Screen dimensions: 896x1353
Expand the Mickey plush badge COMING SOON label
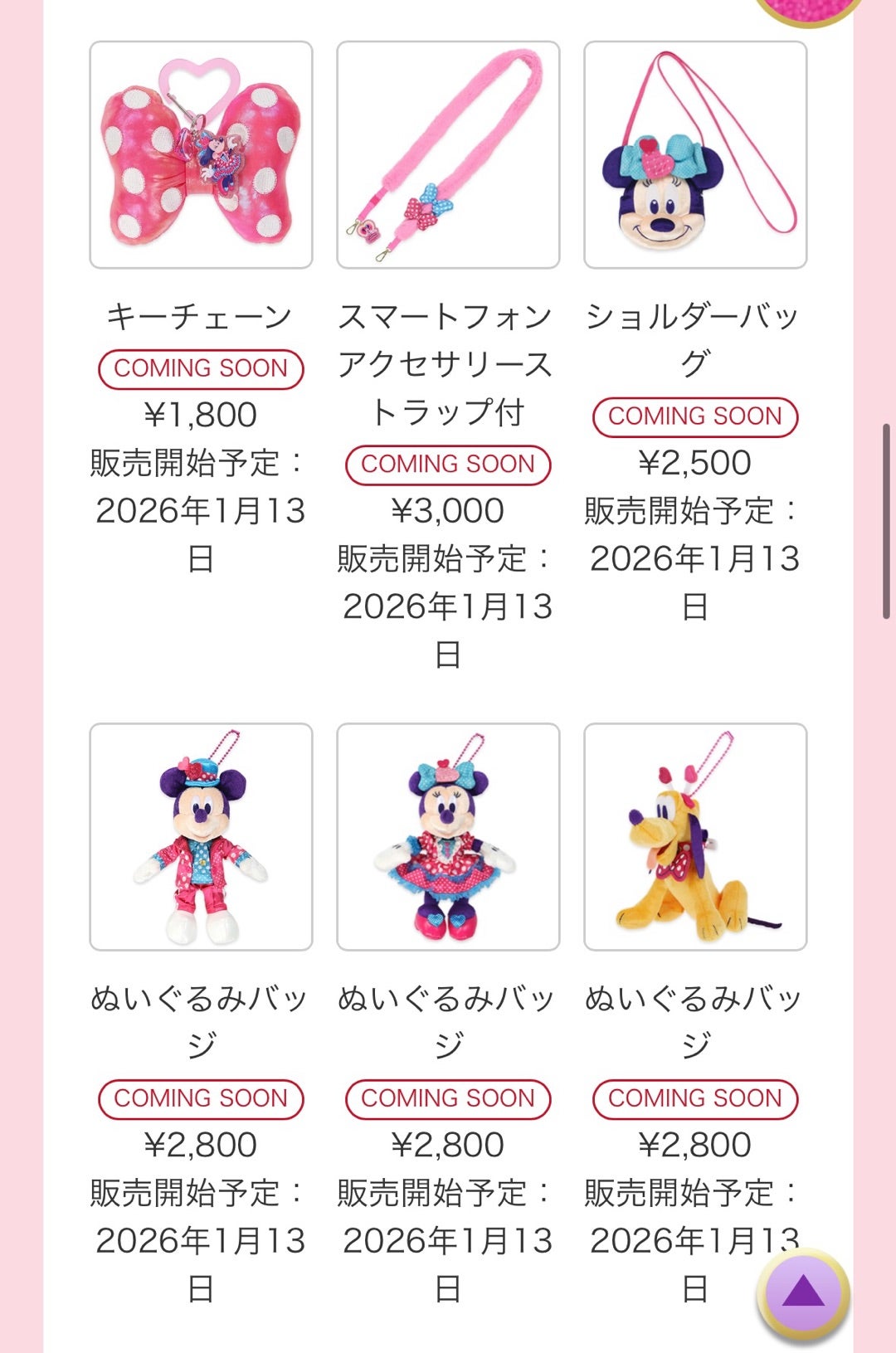point(201,1099)
